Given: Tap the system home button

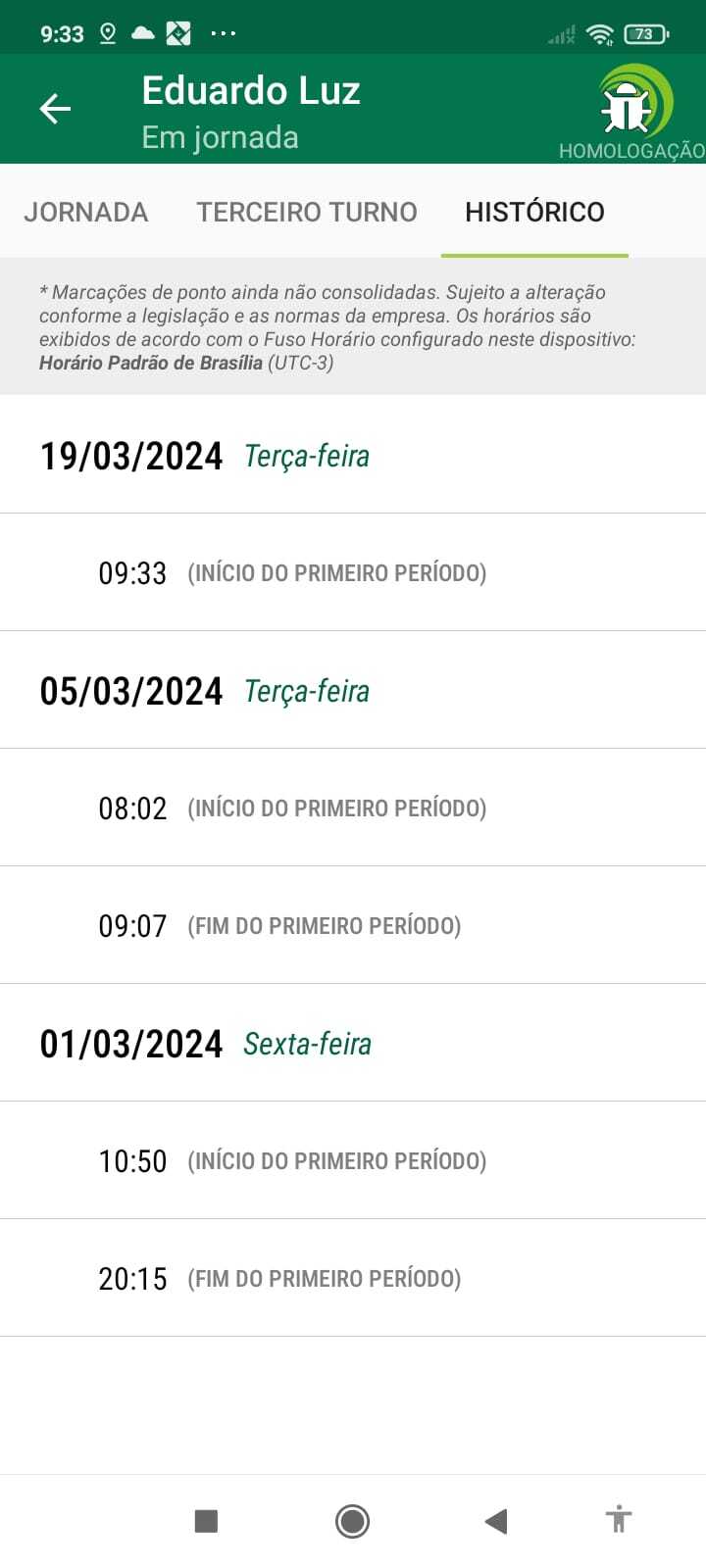Looking at the screenshot, I should [352, 1521].
